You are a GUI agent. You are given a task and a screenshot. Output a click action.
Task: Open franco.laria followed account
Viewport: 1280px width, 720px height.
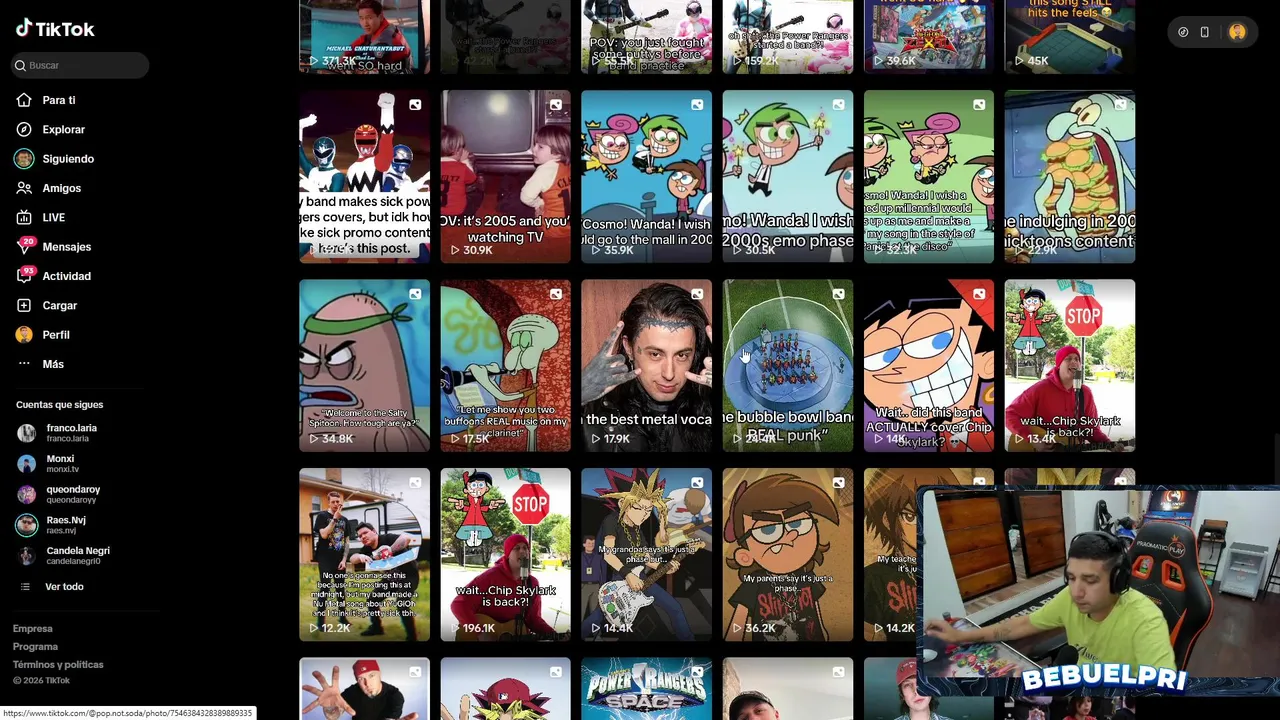click(70, 433)
